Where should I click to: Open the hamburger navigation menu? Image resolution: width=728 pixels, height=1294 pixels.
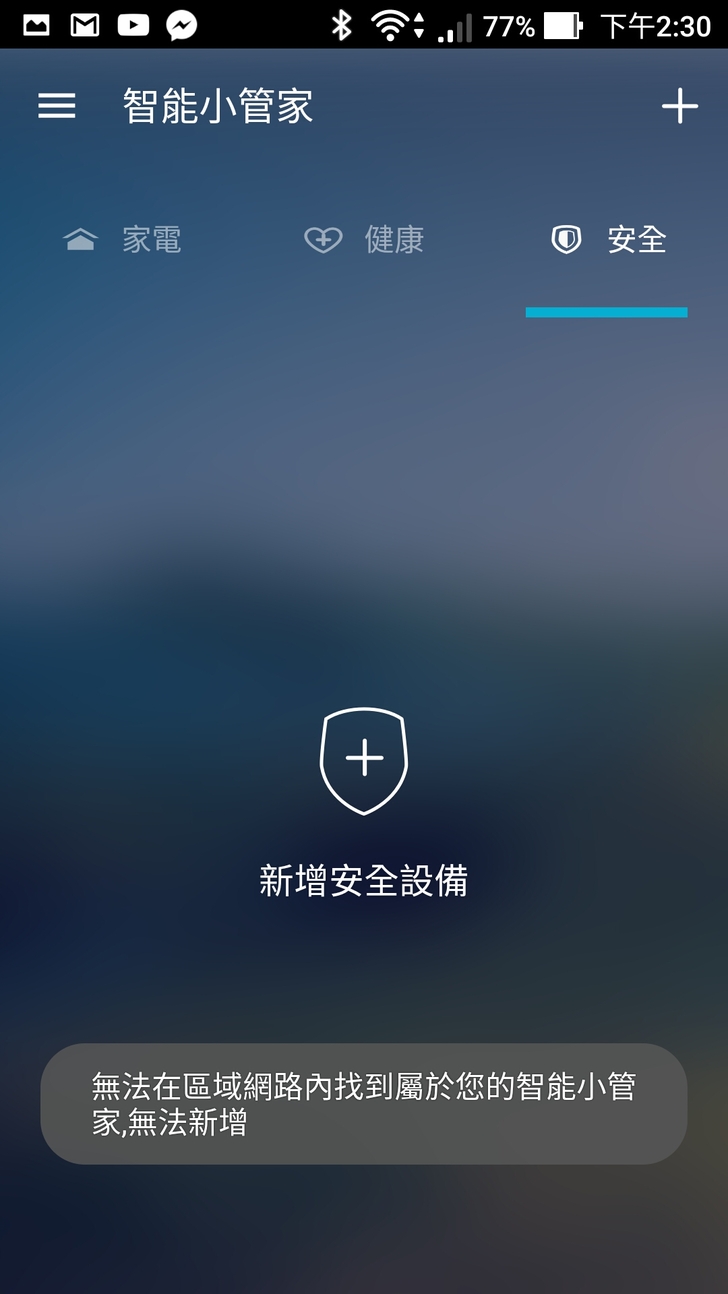click(x=57, y=106)
